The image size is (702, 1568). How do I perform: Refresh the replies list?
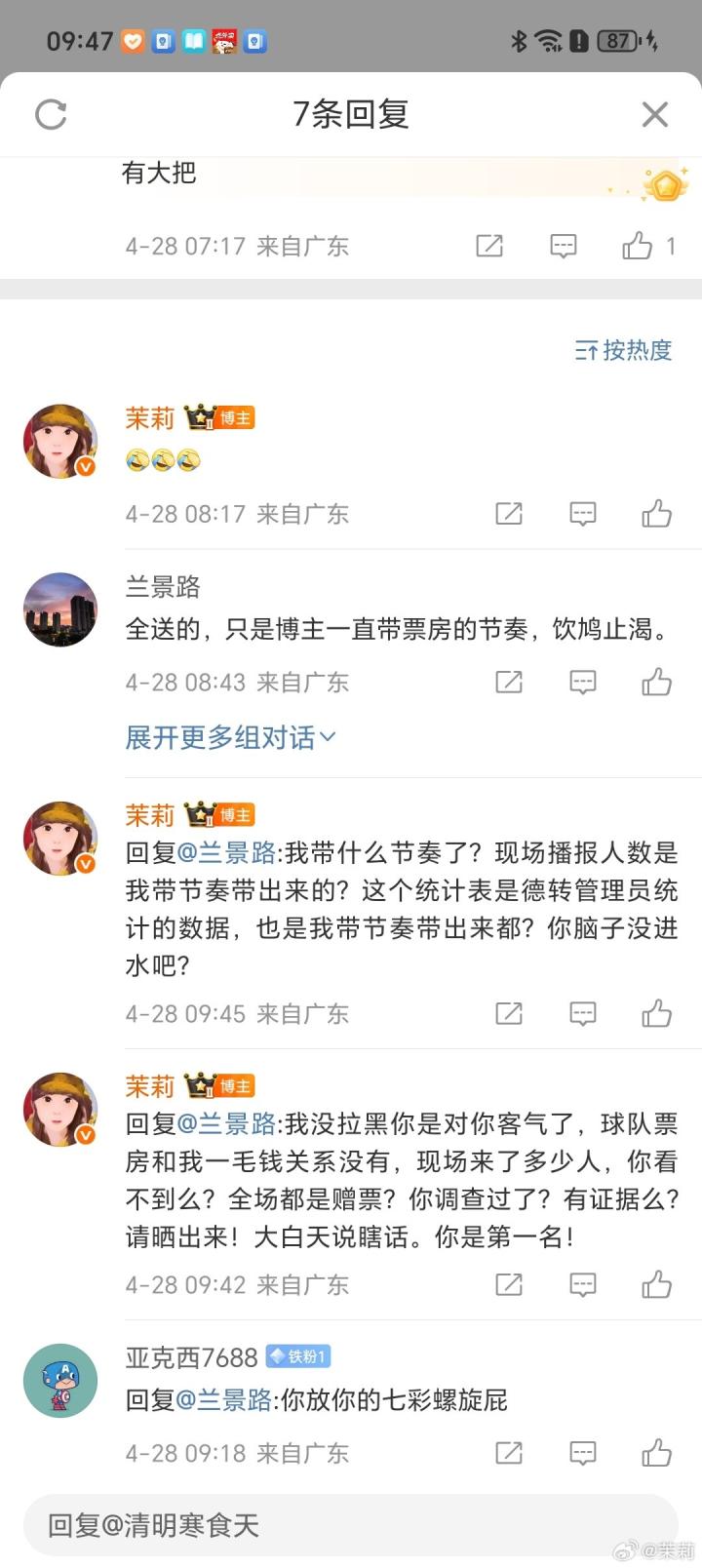51,115
